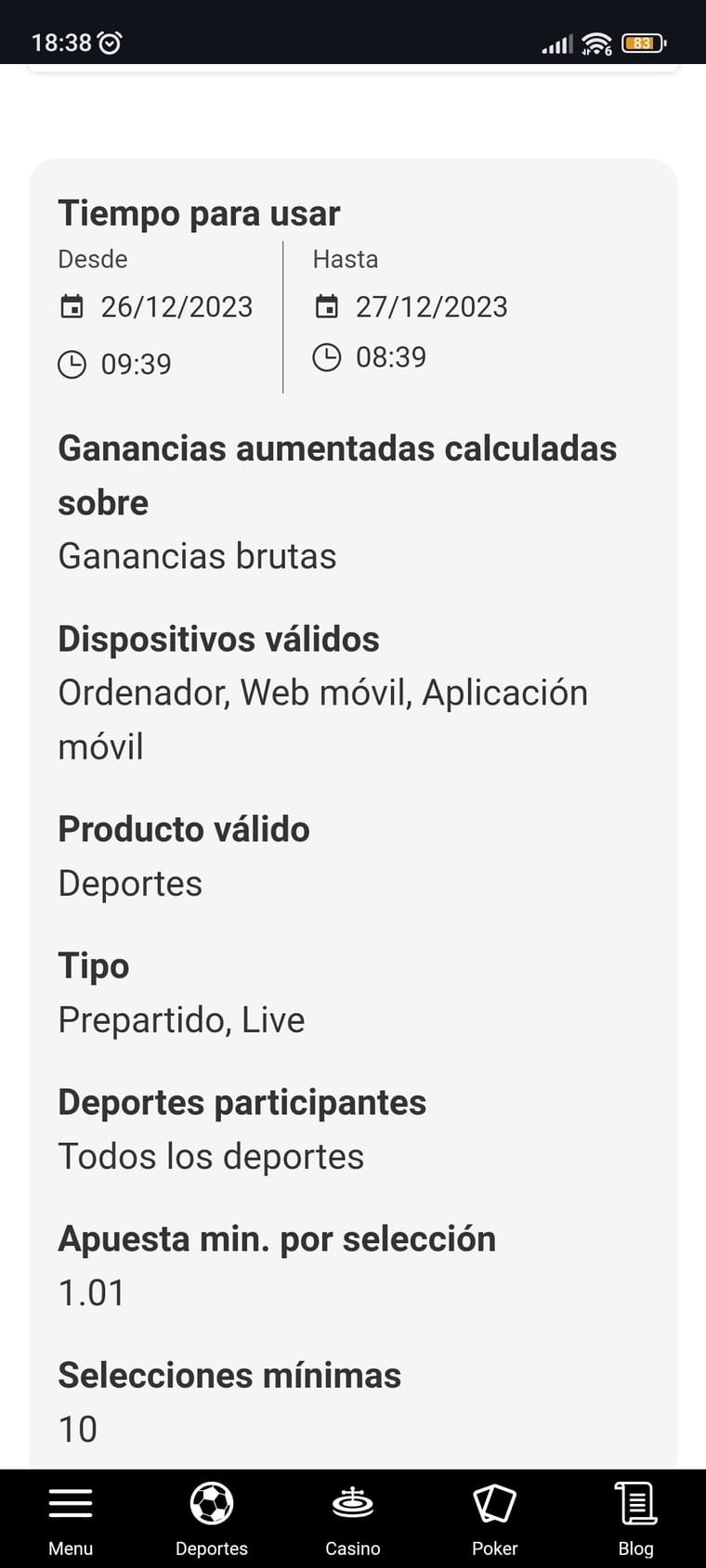Switch to the Deportes tab
The height and width of the screenshot is (1568, 706).
pos(212,1519)
